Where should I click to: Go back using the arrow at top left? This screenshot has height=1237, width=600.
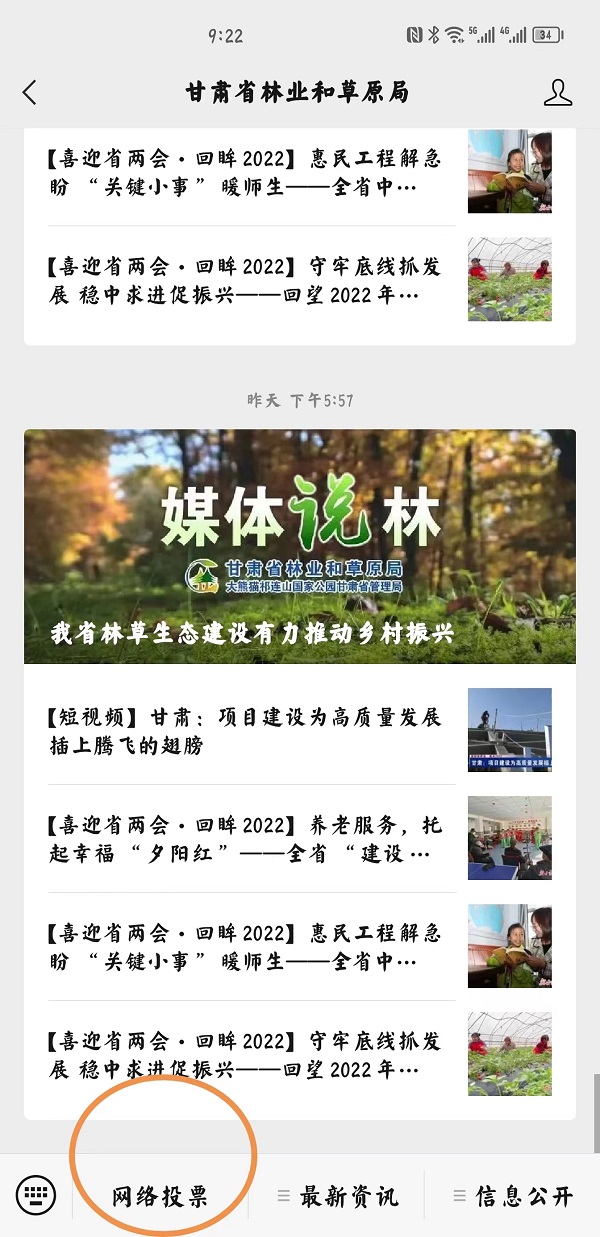point(29,93)
